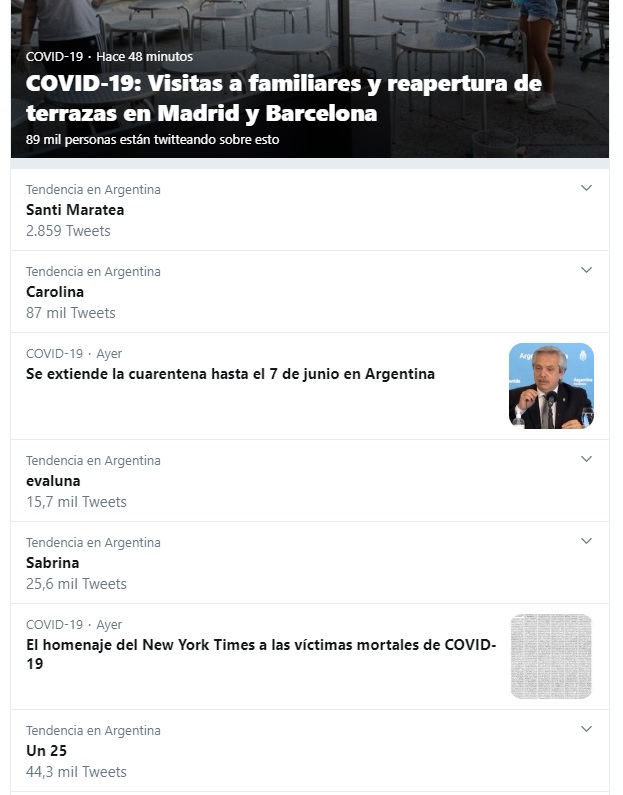Open the chevron menu on the Sabrina trend

[587, 541]
